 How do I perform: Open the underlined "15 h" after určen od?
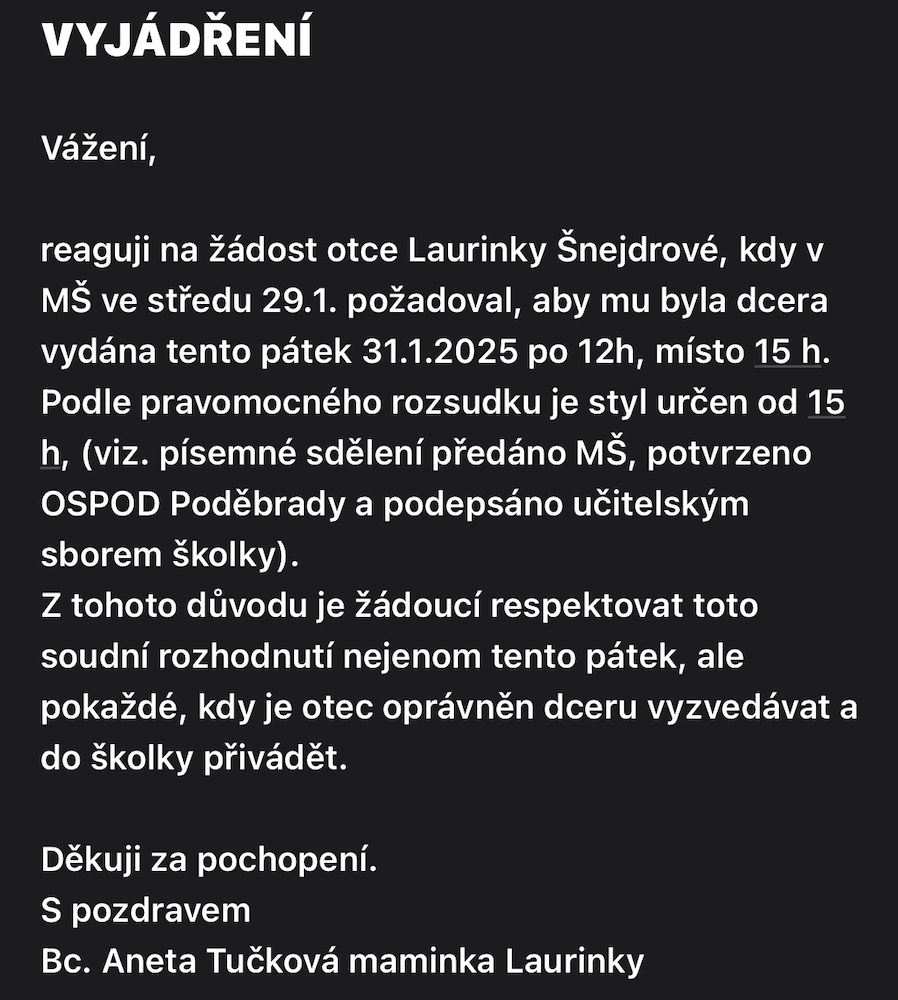(825, 404)
